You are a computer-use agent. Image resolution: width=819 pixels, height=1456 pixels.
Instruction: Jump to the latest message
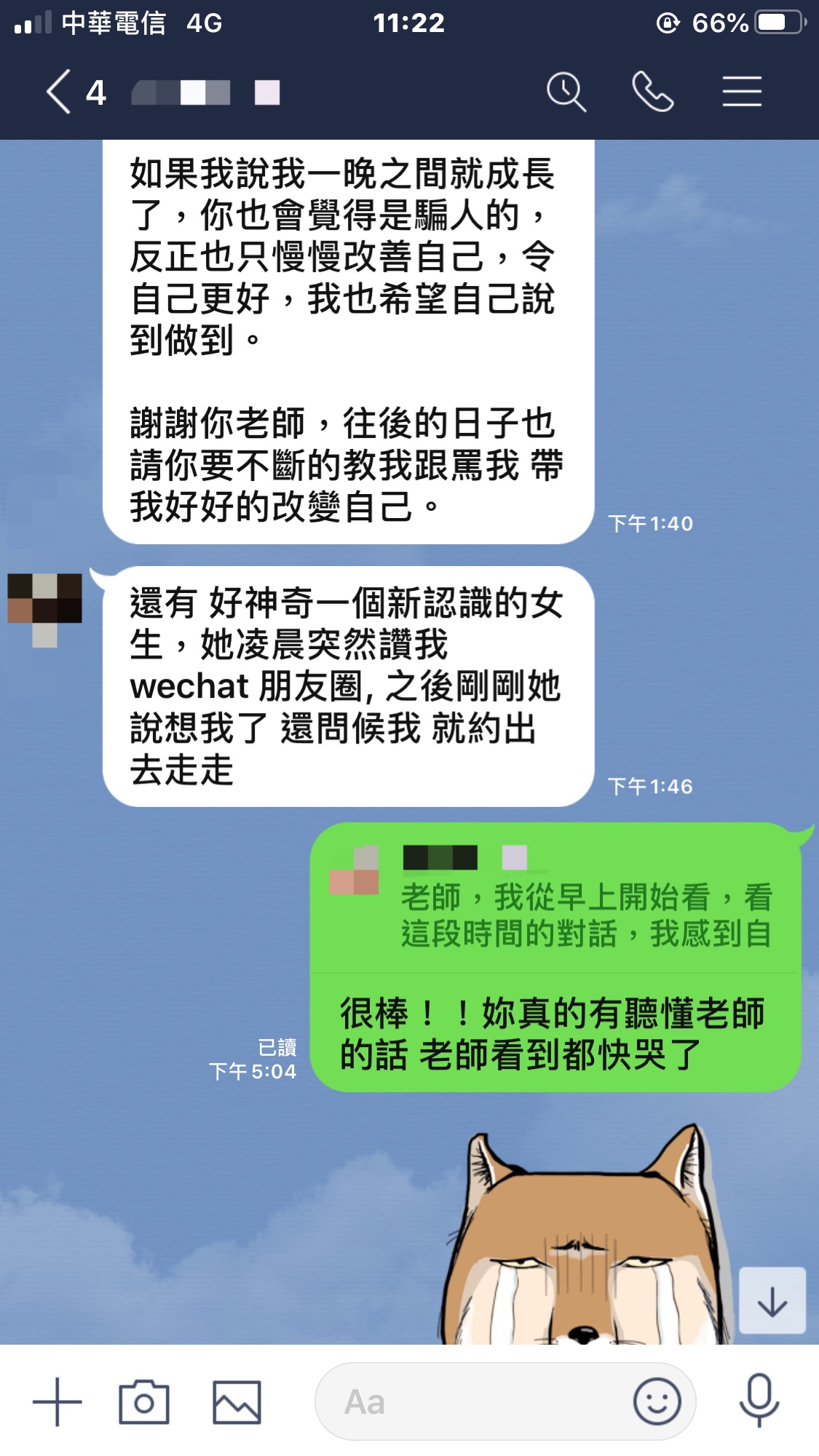click(772, 1301)
